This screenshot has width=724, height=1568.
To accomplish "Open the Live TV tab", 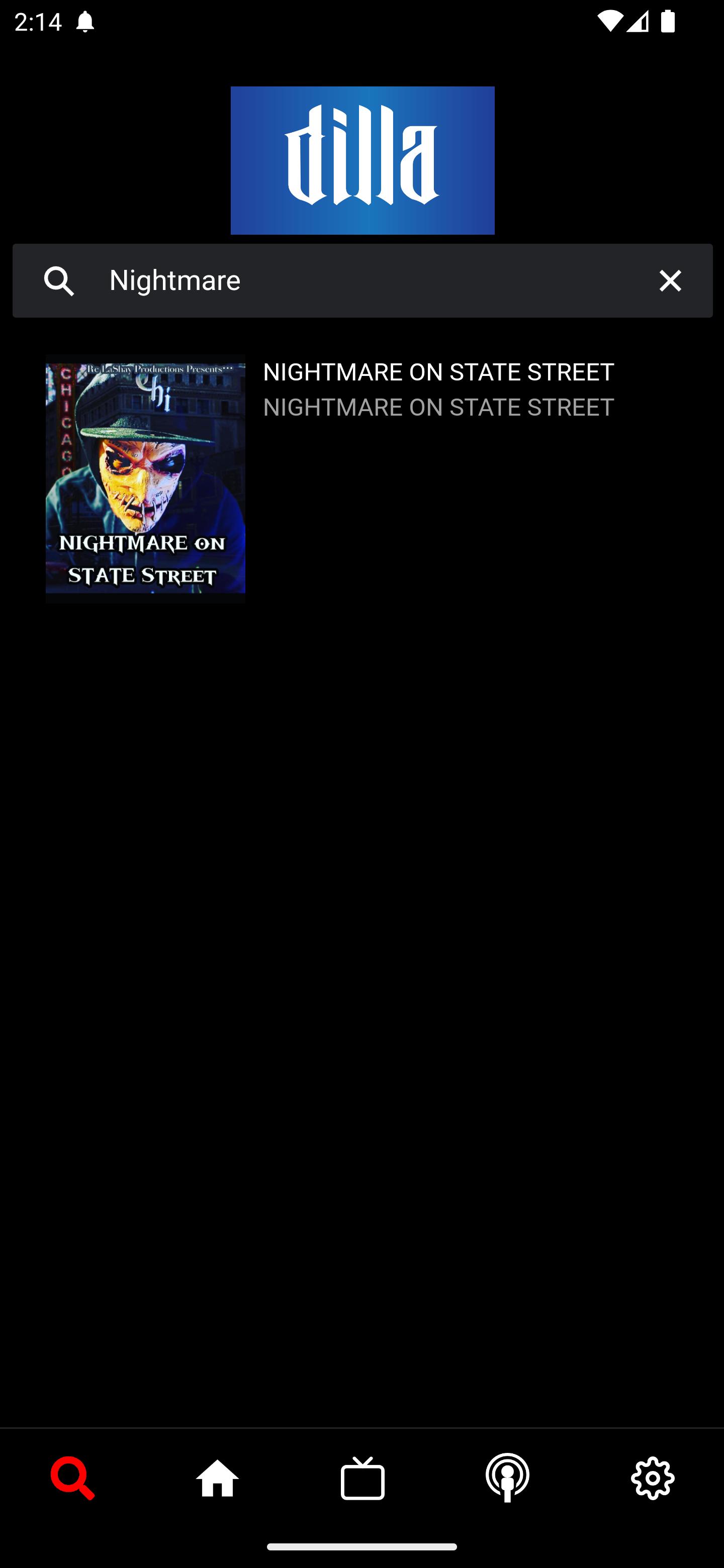I will coord(363,1479).
